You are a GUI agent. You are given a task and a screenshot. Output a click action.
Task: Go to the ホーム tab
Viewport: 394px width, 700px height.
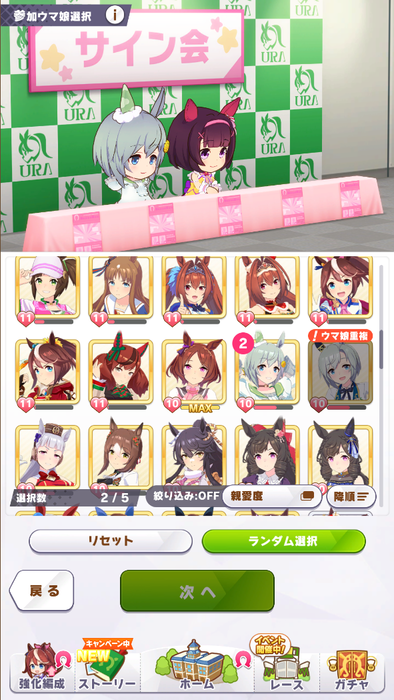197,667
